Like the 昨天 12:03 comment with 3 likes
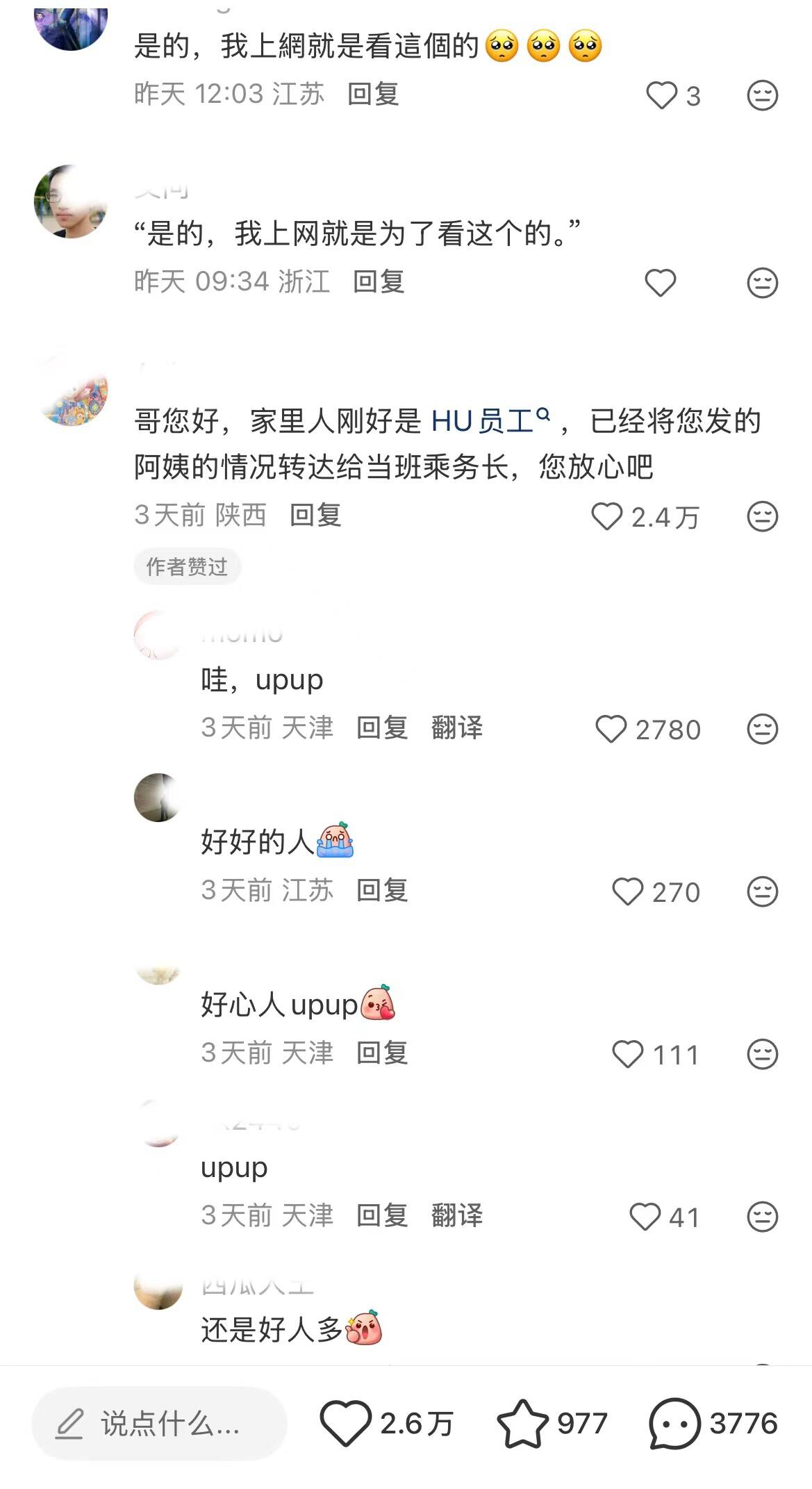The image size is (812, 1489). click(661, 95)
